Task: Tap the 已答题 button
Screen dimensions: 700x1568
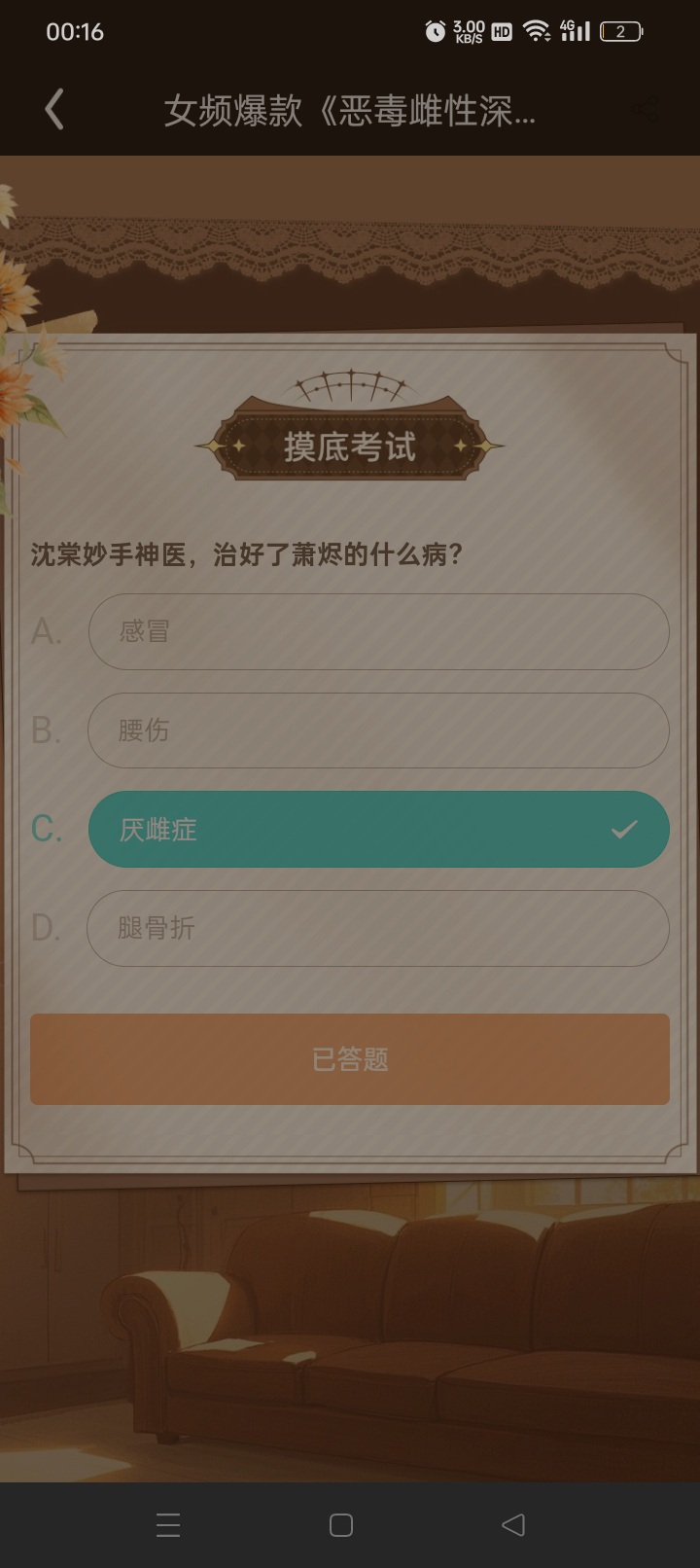Action: click(350, 1059)
